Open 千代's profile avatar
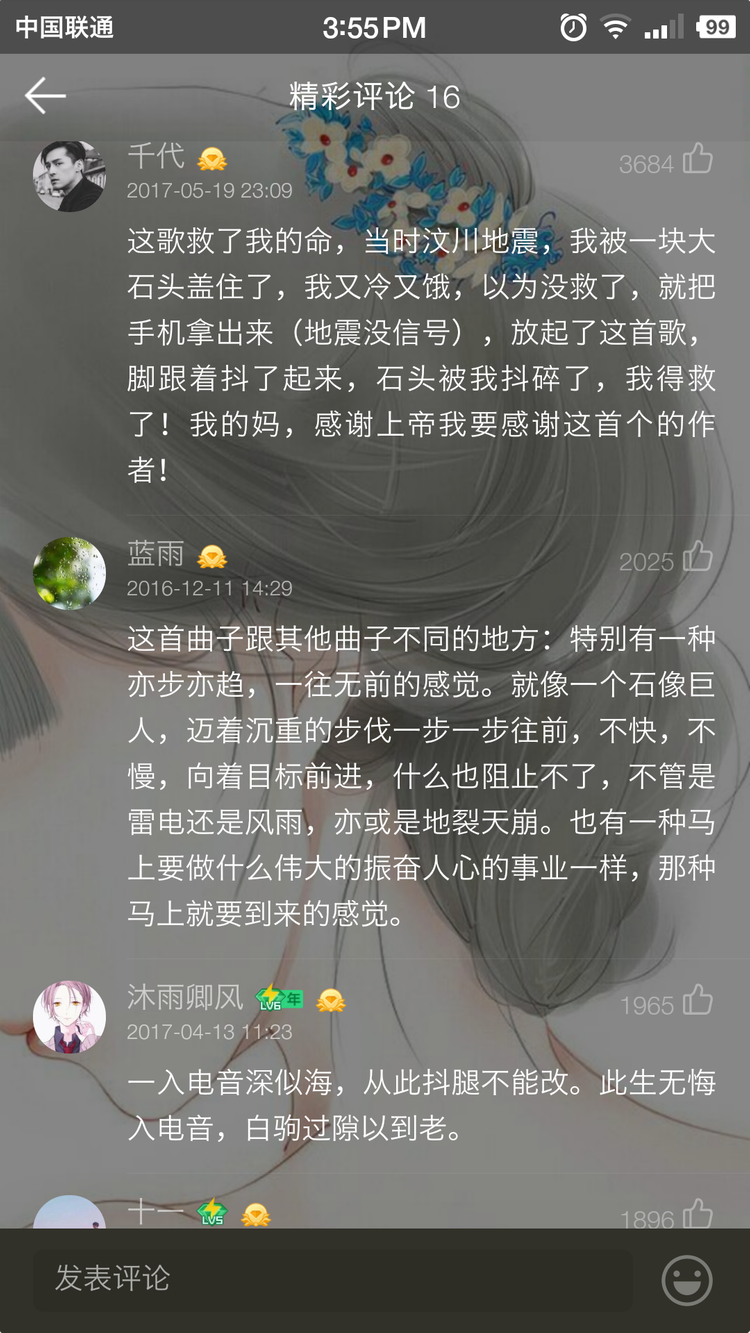Image resolution: width=750 pixels, height=1333 pixels. tap(69, 176)
